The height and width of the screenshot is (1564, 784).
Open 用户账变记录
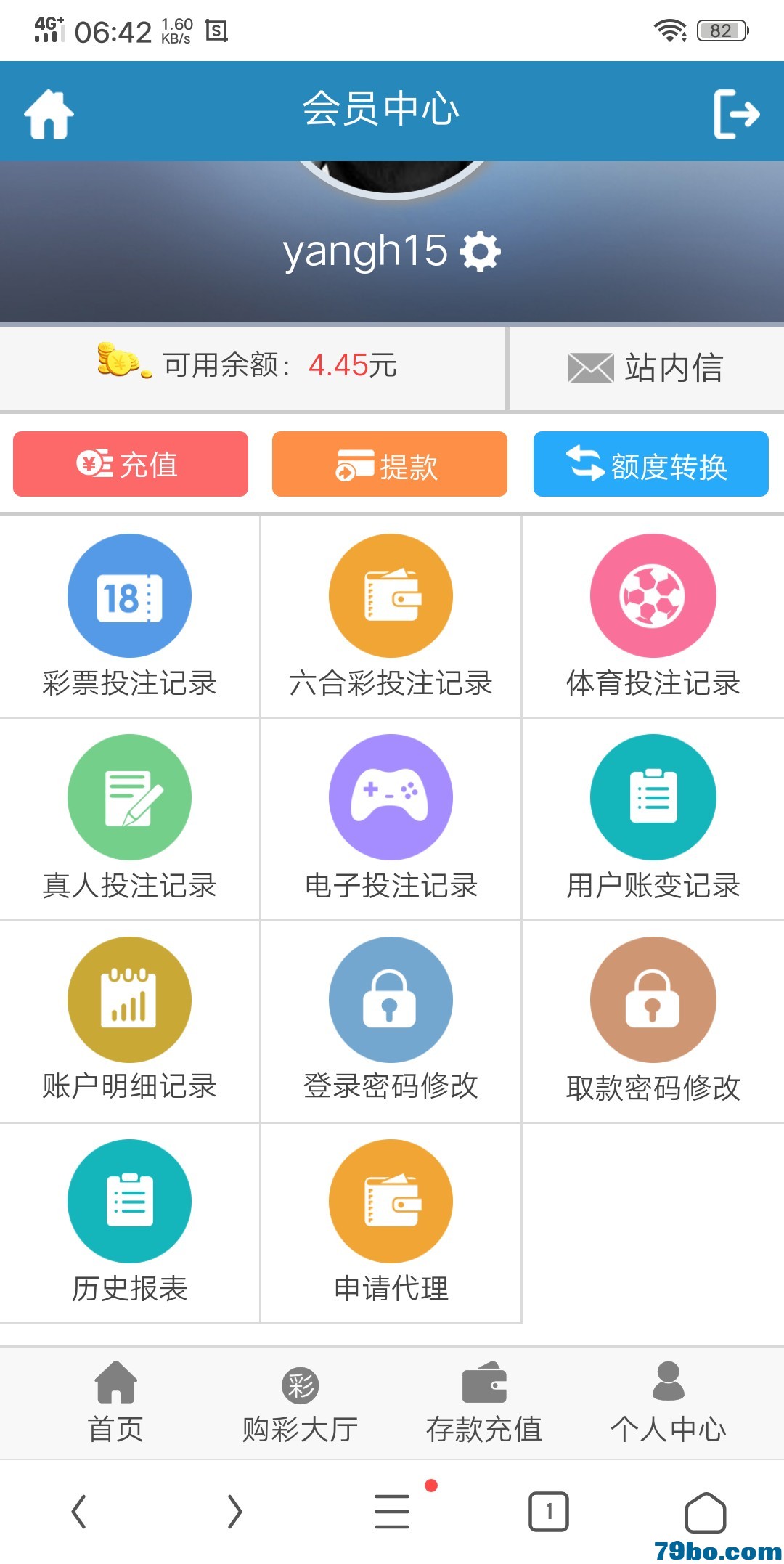pyautogui.click(x=653, y=819)
